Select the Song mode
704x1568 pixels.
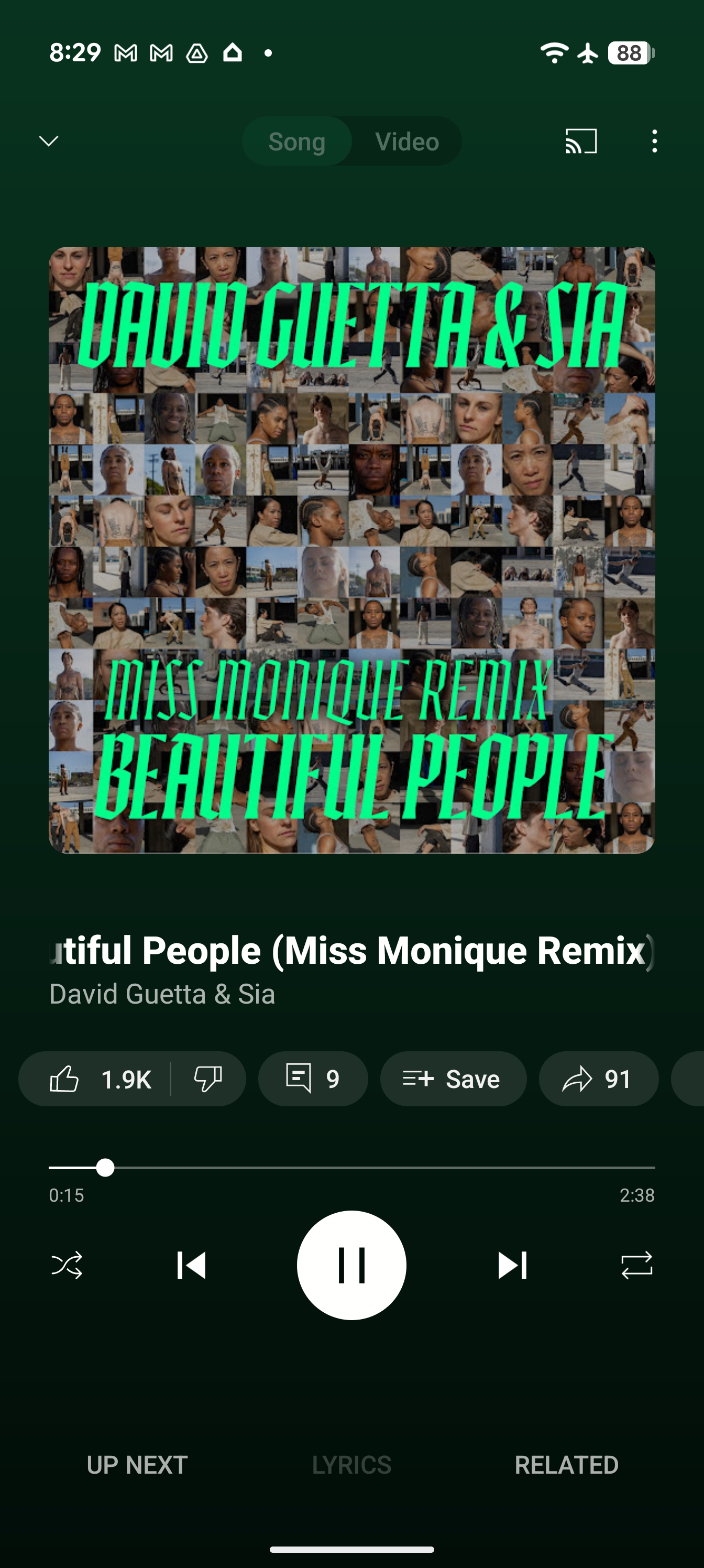point(297,142)
